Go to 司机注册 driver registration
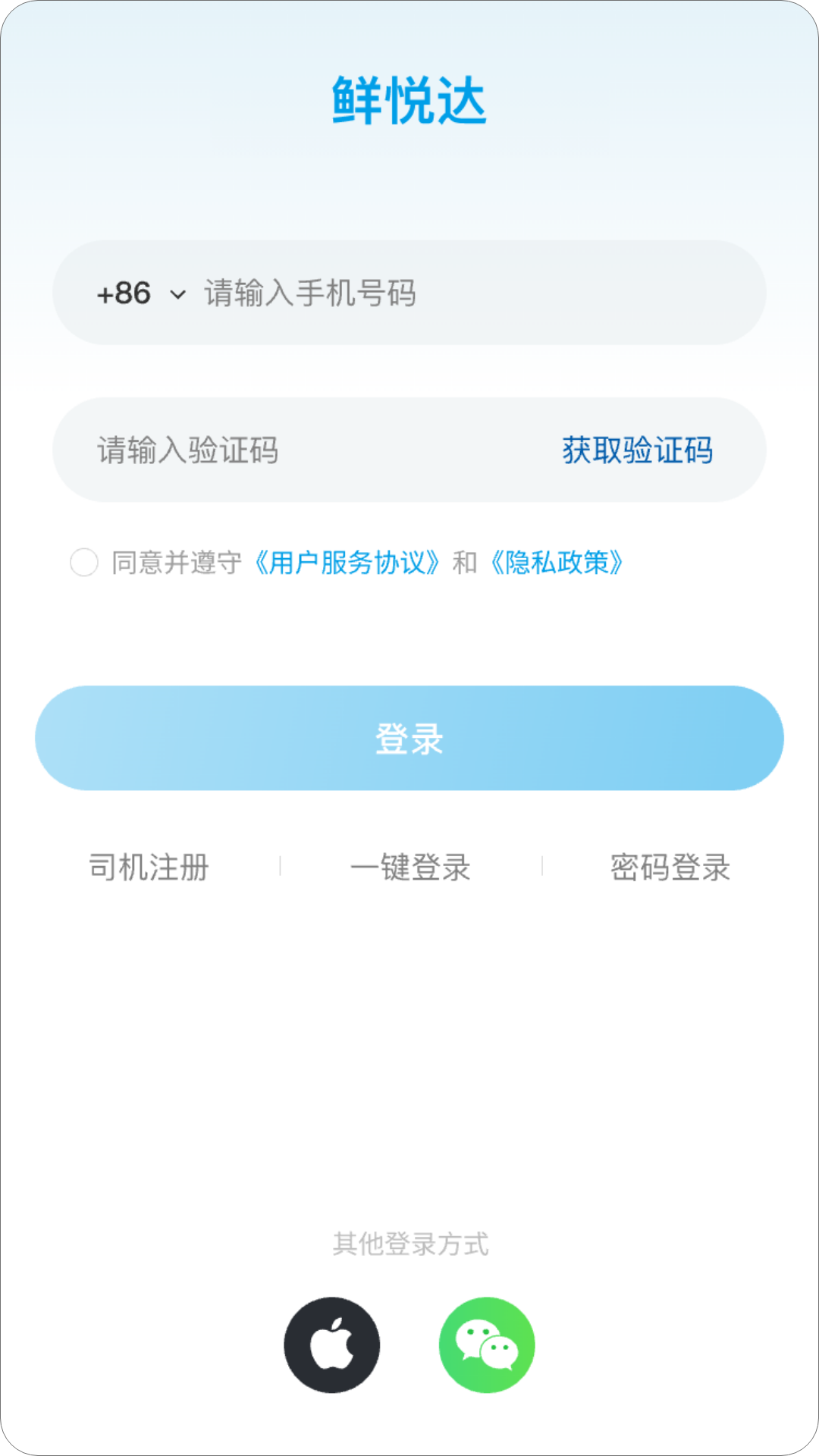 coord(148,869)
